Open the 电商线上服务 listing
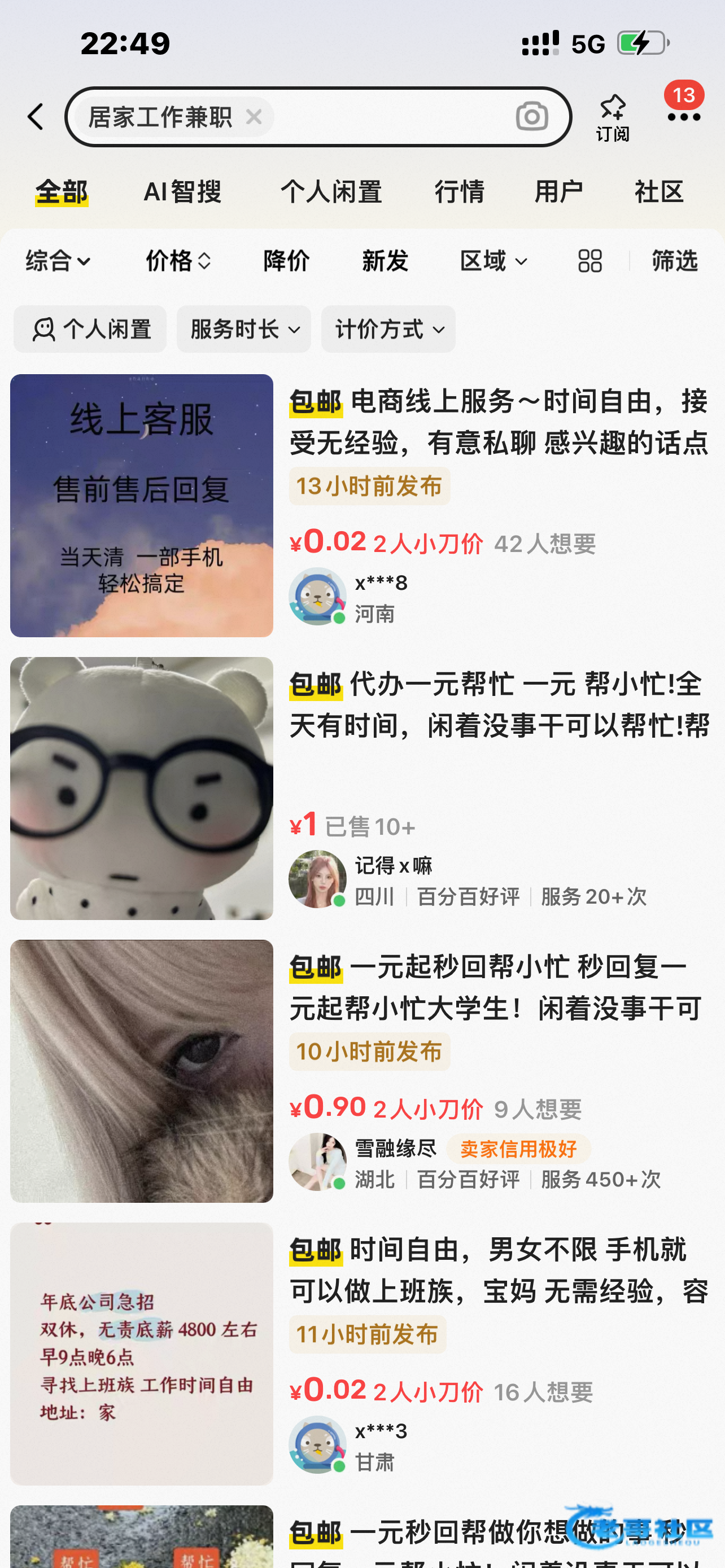This screenshot has width=725, height=1568. pyautogui.click(x=498, y=422)
